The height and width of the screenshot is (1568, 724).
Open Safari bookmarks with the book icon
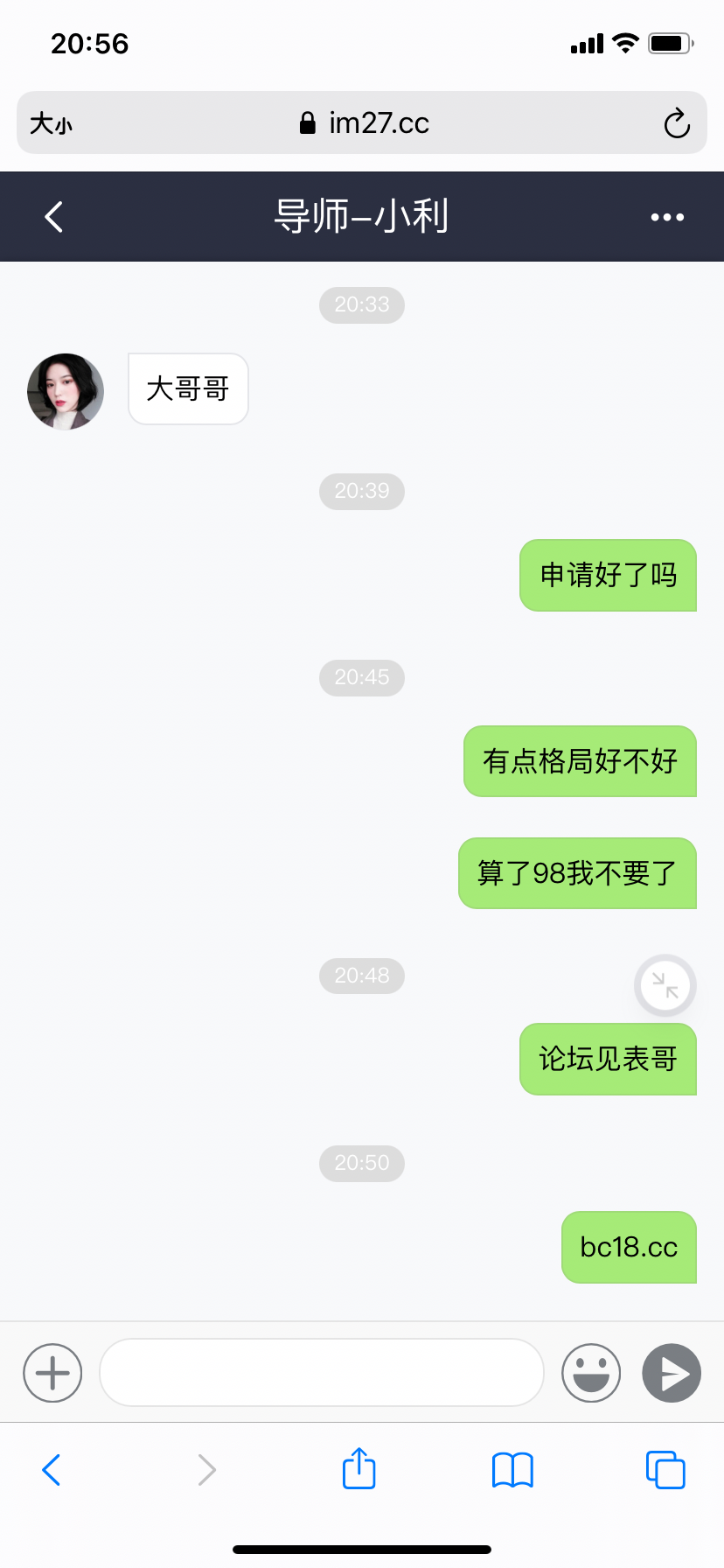tap(512, 1469)
